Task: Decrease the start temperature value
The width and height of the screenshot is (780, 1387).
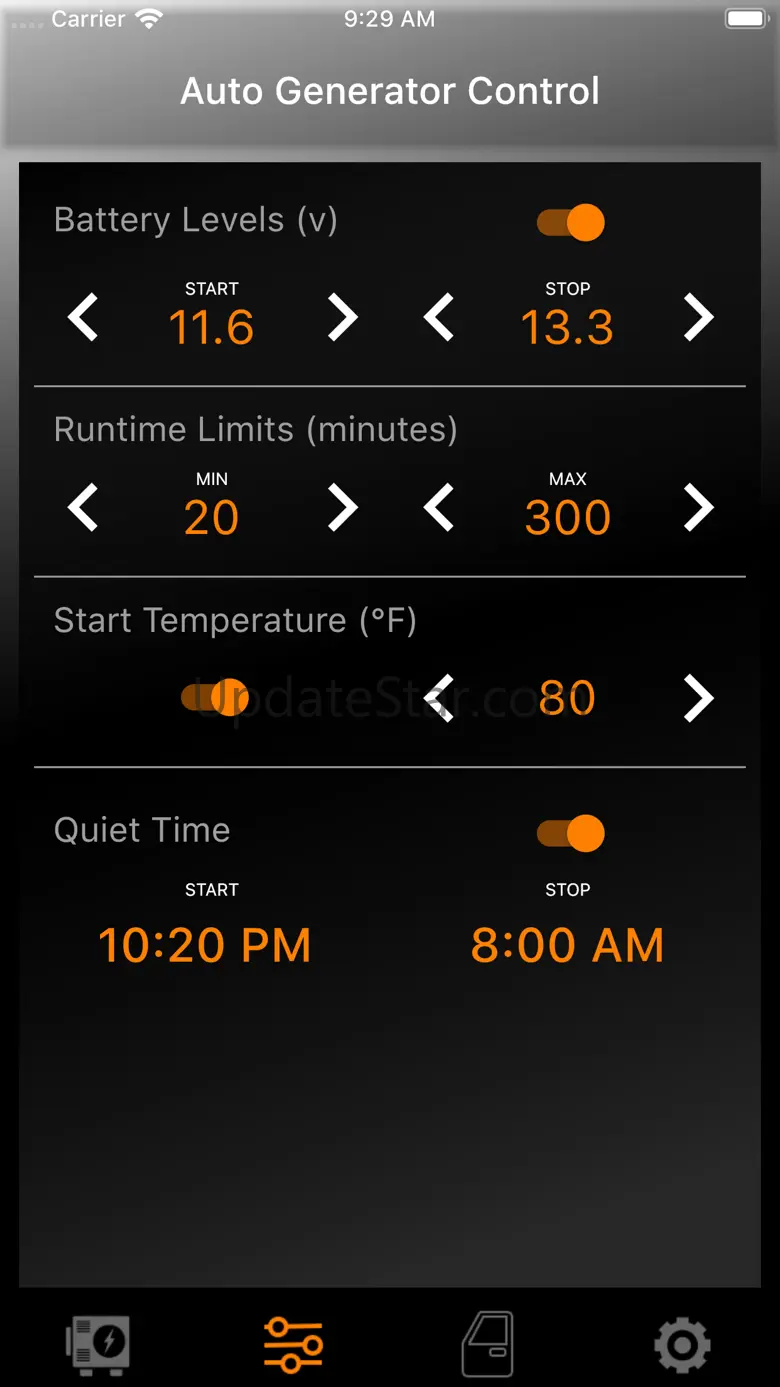Action: [439, 698]
